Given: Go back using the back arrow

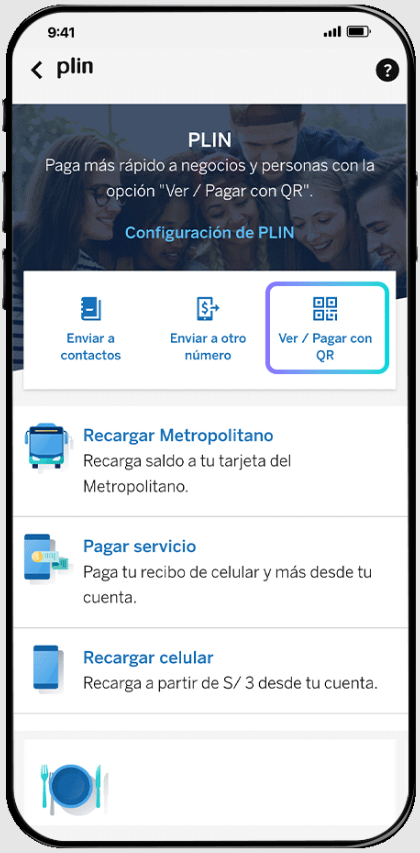Looking at the screenshot, I should pos(36,70).
